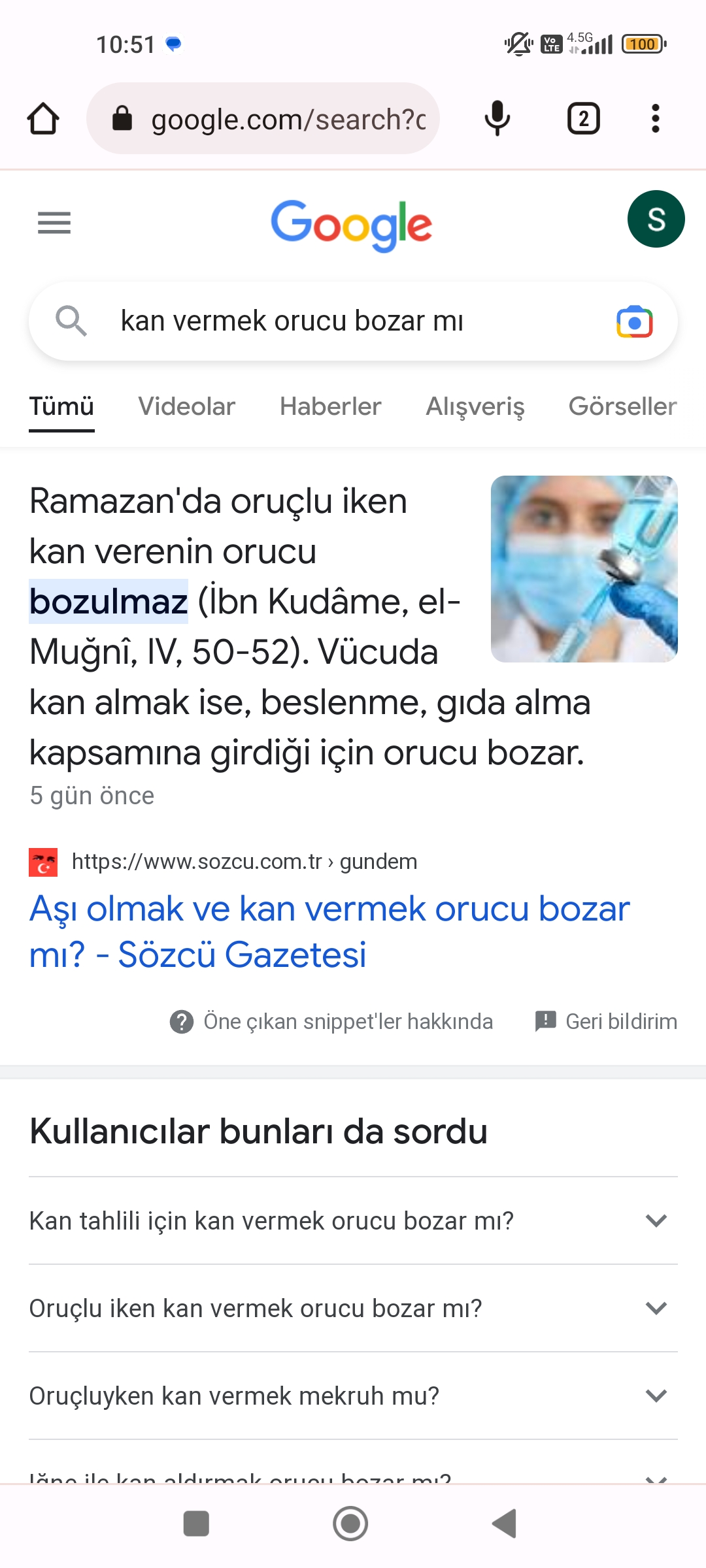Switch to the Videolar tab
The height and width of the screenshot is (1568, 706).
click(186, 406)
